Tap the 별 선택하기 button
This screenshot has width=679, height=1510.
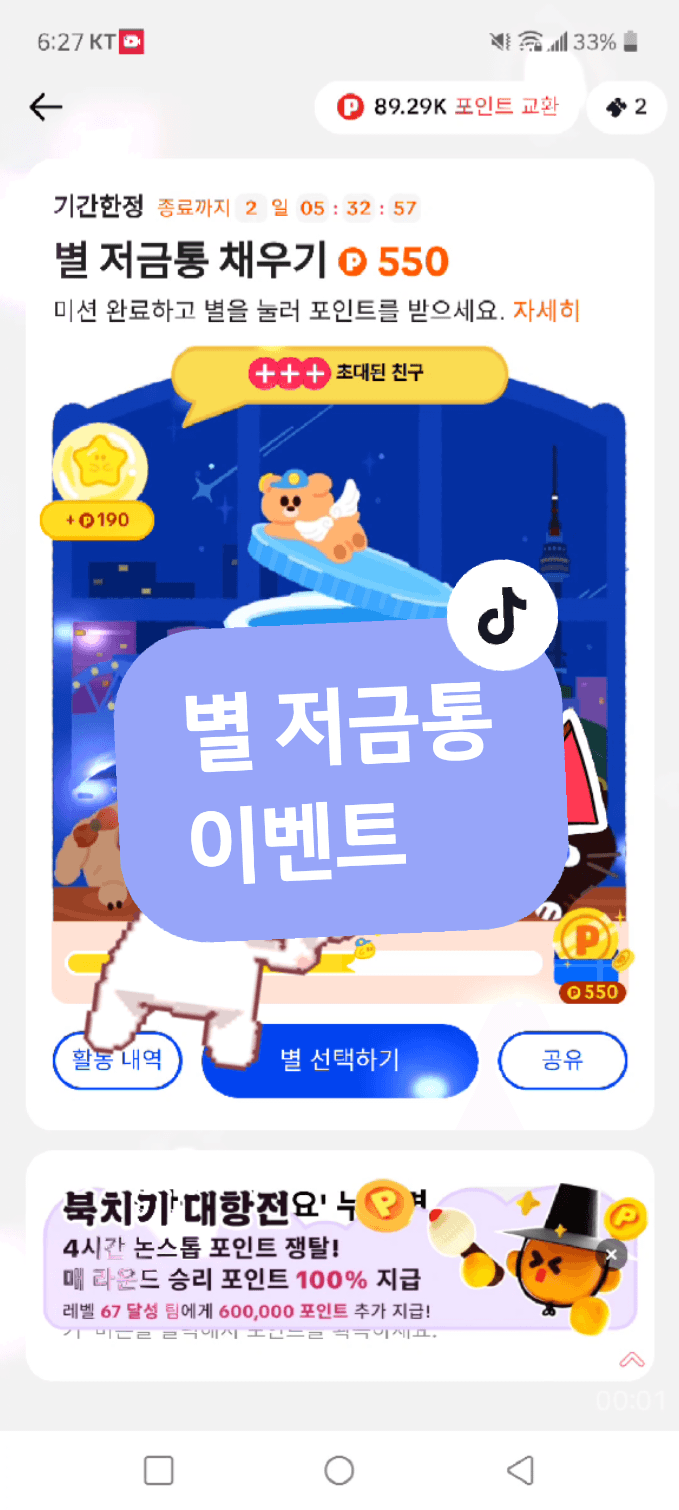[x=339, y=1060]
